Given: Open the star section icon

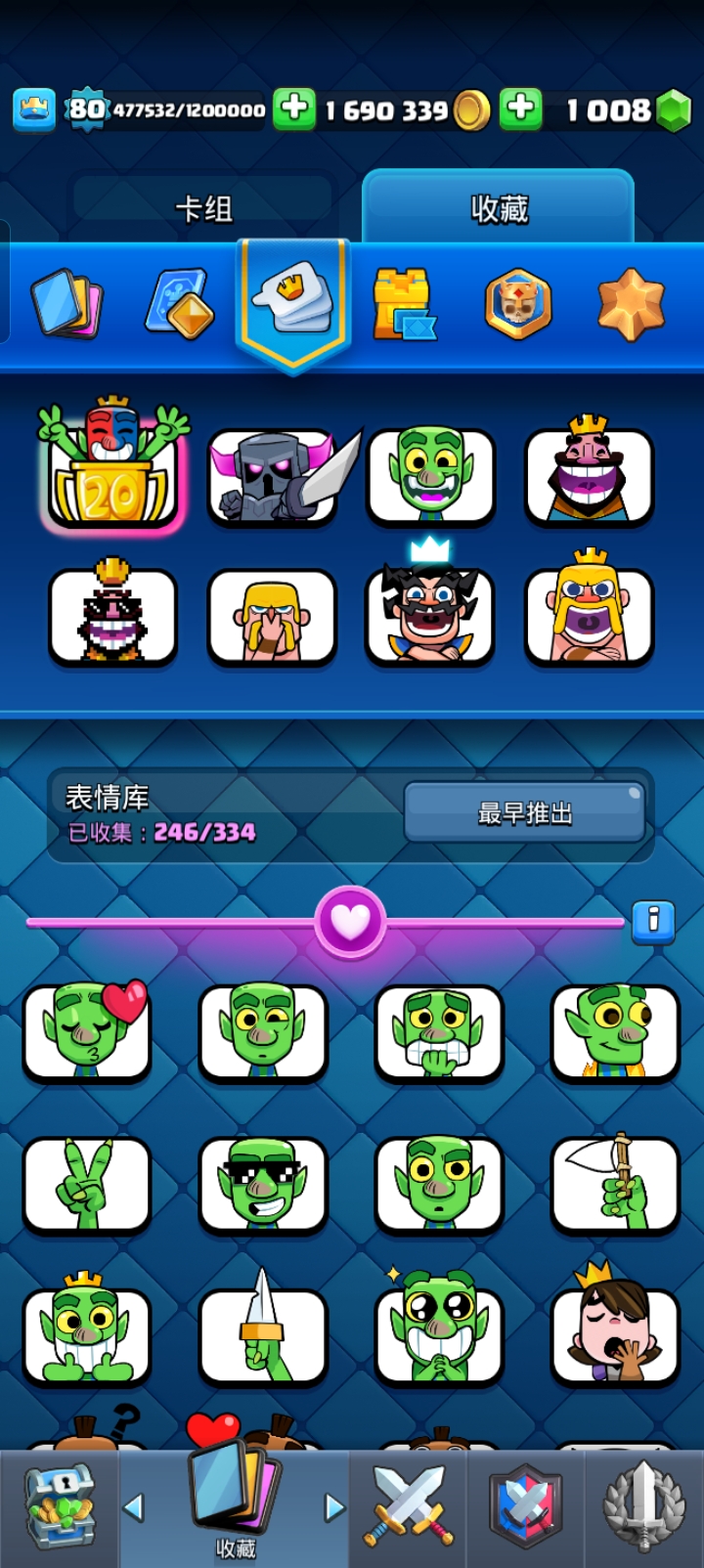Looking at the screenshot, I should (x=631, y=304).
